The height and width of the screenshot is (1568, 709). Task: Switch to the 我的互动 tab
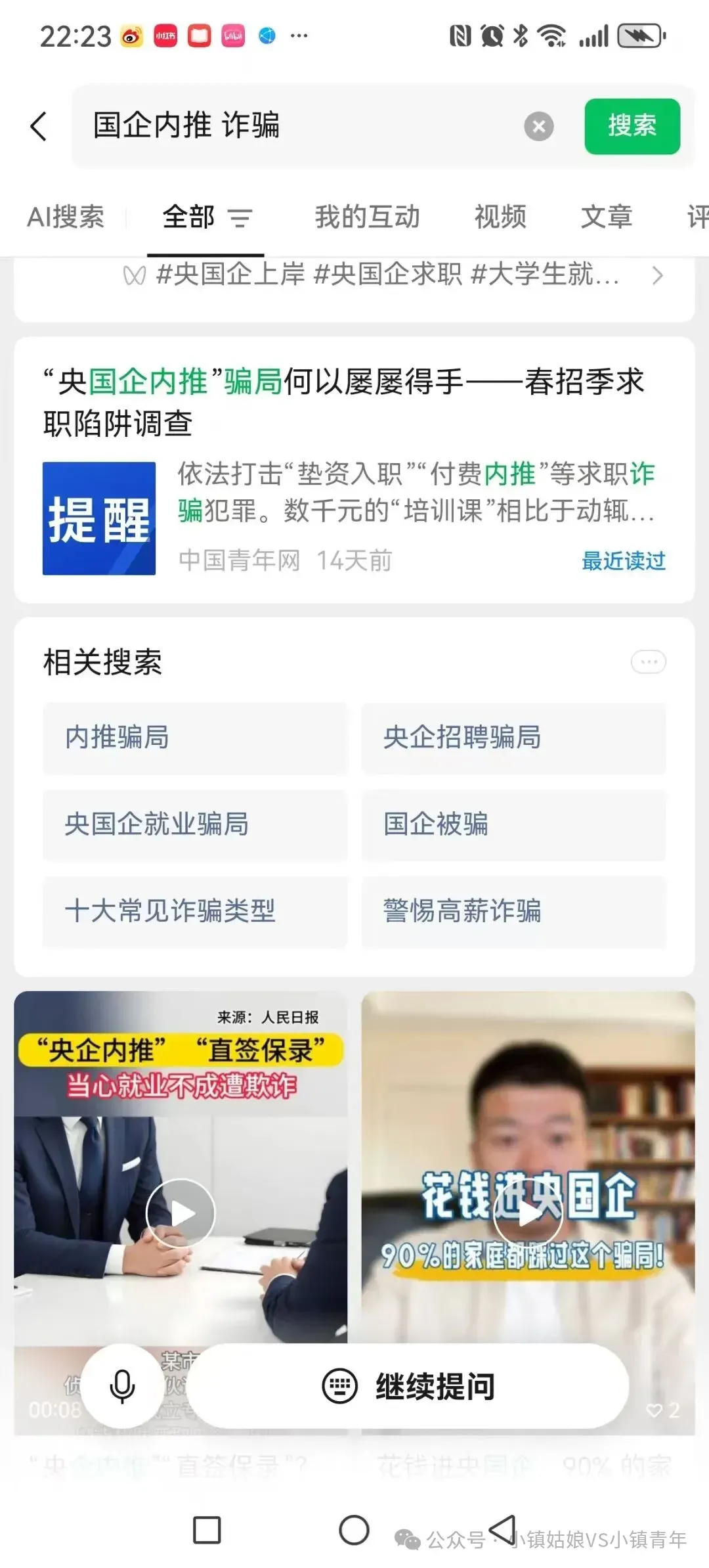point(367,216)
